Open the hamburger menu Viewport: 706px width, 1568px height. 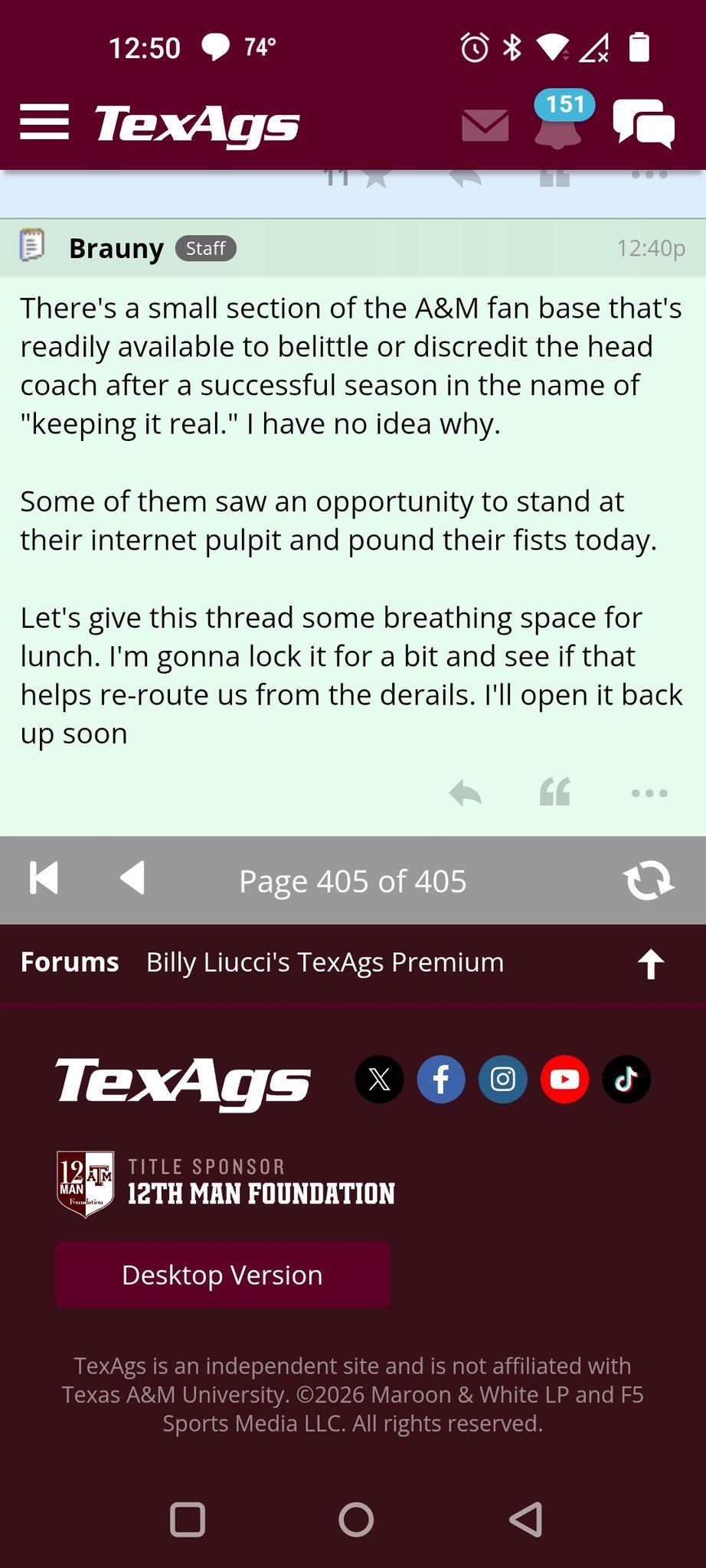tap(44, 122)
